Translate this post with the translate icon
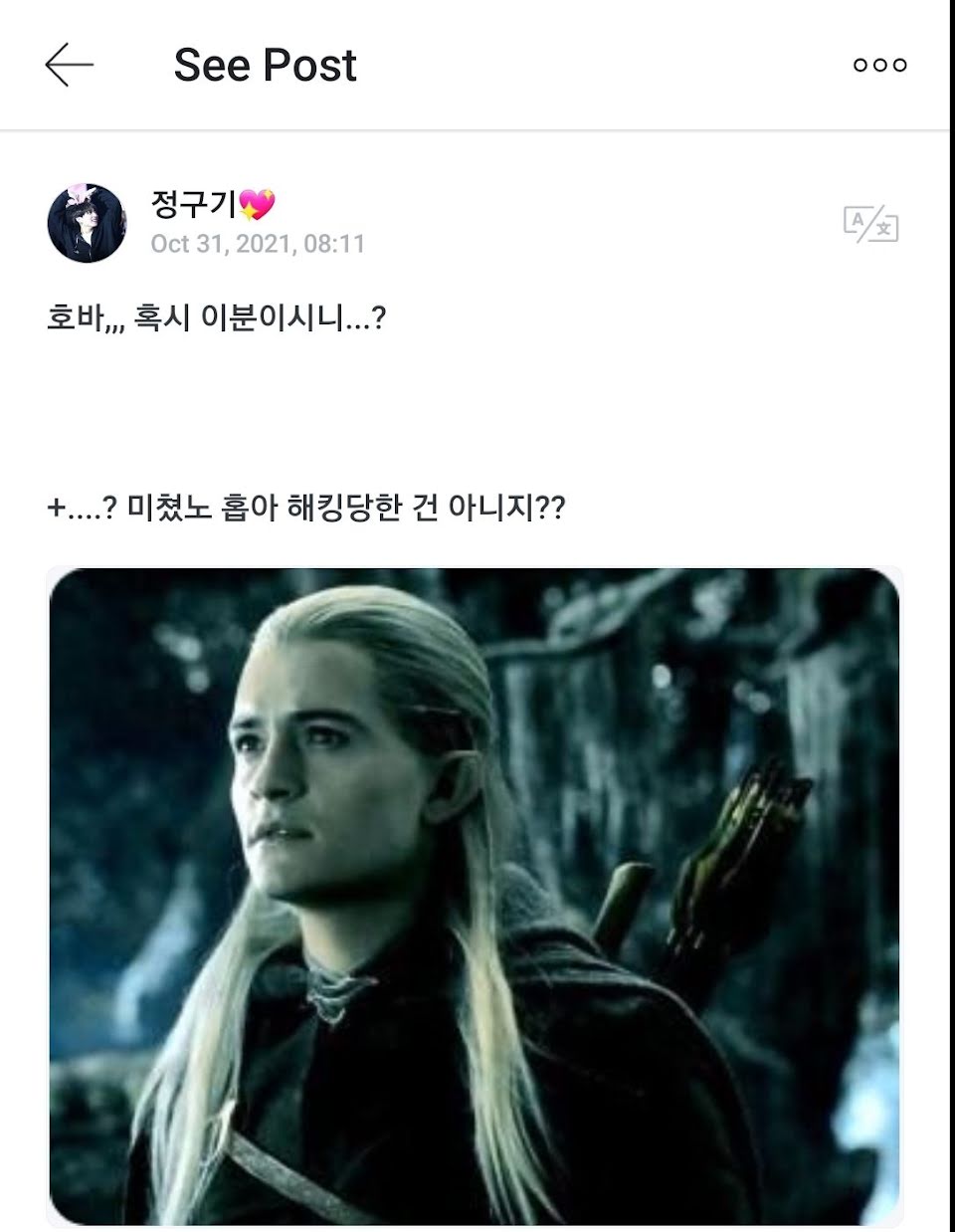 [x=870, y=224]
